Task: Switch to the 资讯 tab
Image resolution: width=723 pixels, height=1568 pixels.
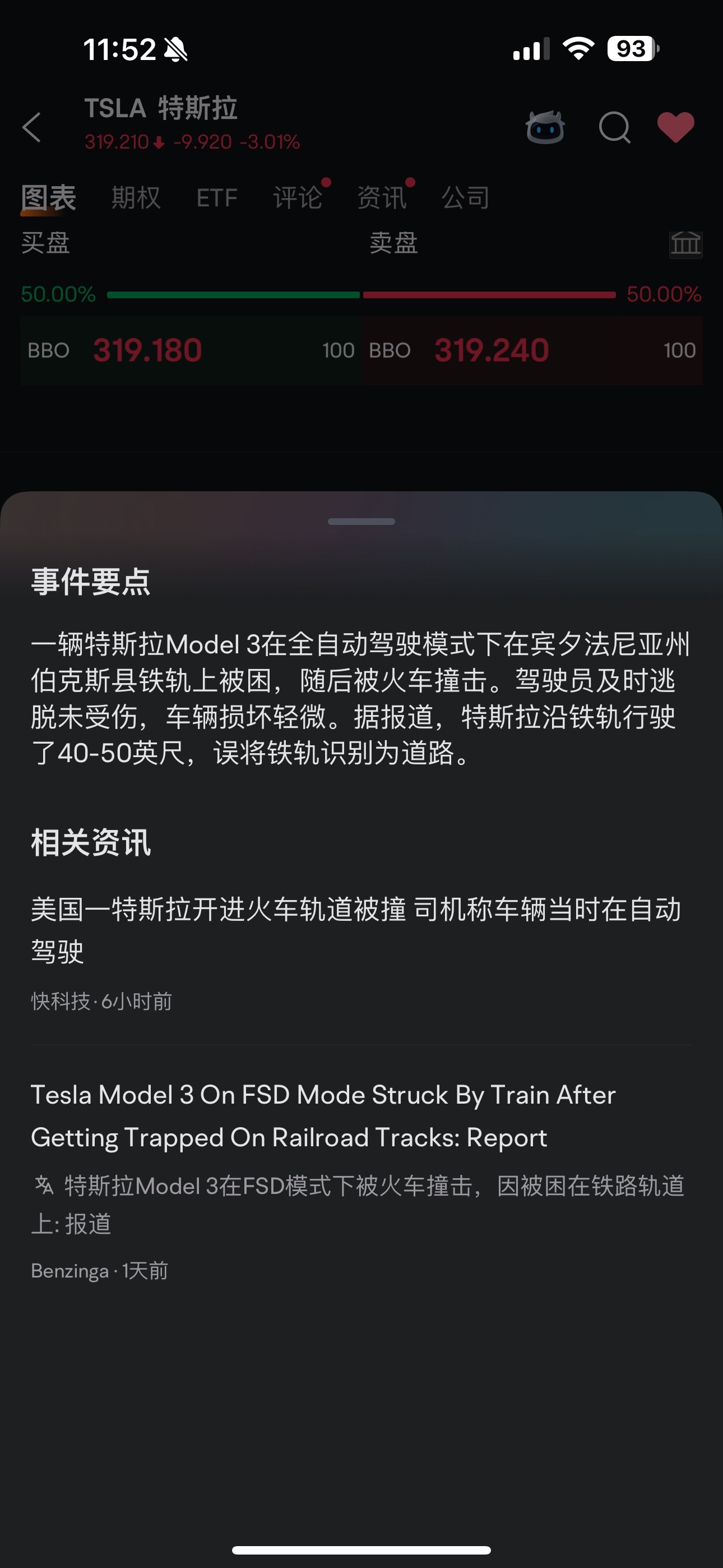Action: (x=382, y=198)
